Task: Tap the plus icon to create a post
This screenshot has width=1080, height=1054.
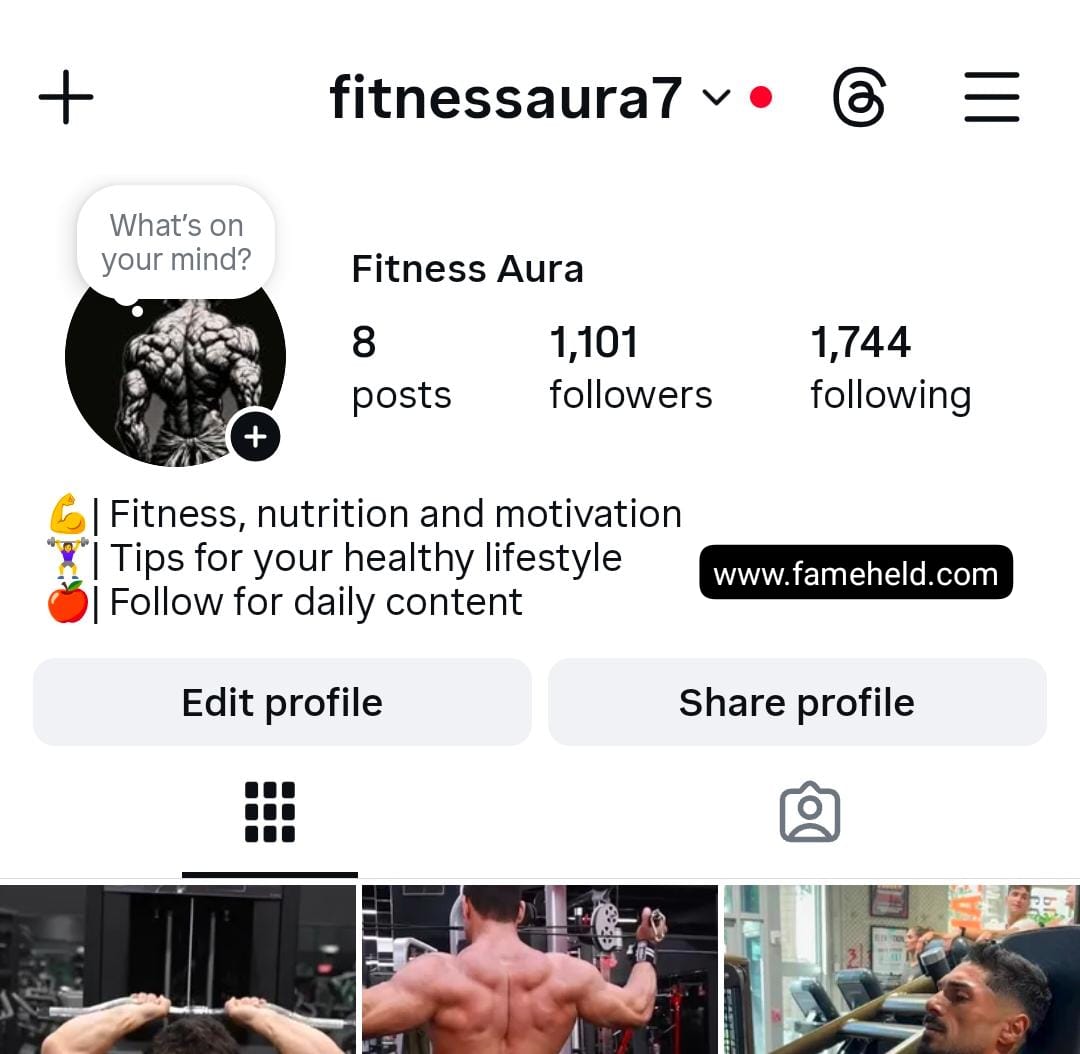Action: click(66, 98)
